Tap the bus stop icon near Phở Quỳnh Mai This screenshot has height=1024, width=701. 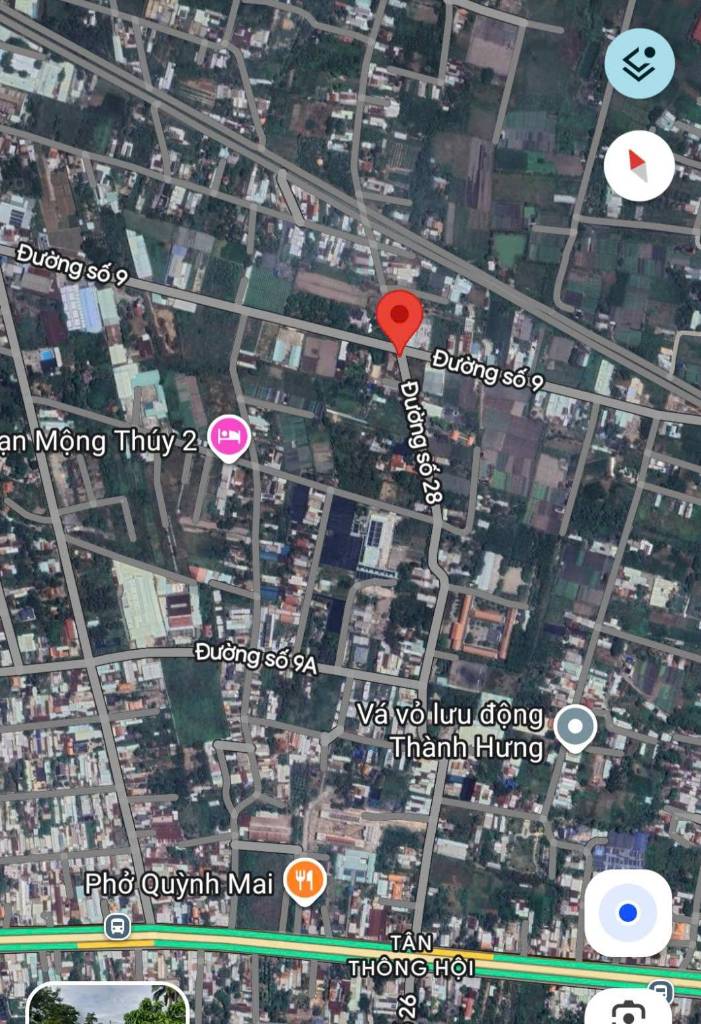point(118,926)
